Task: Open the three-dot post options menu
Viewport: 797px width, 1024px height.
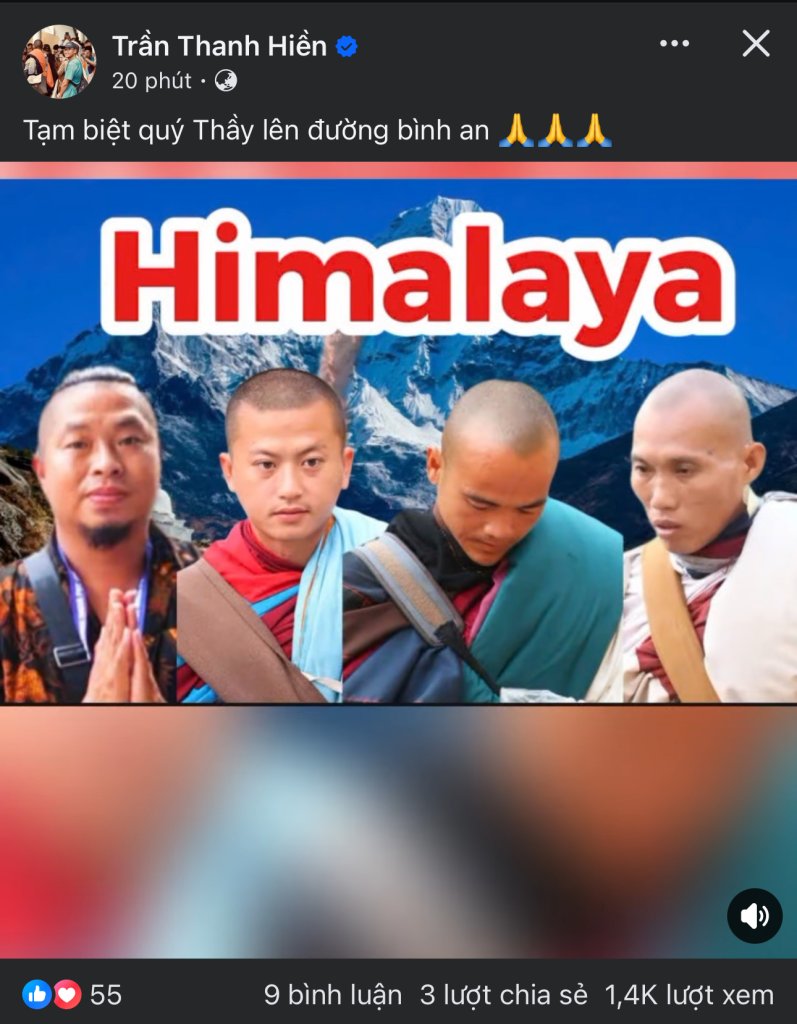Action: coord(675,44)
